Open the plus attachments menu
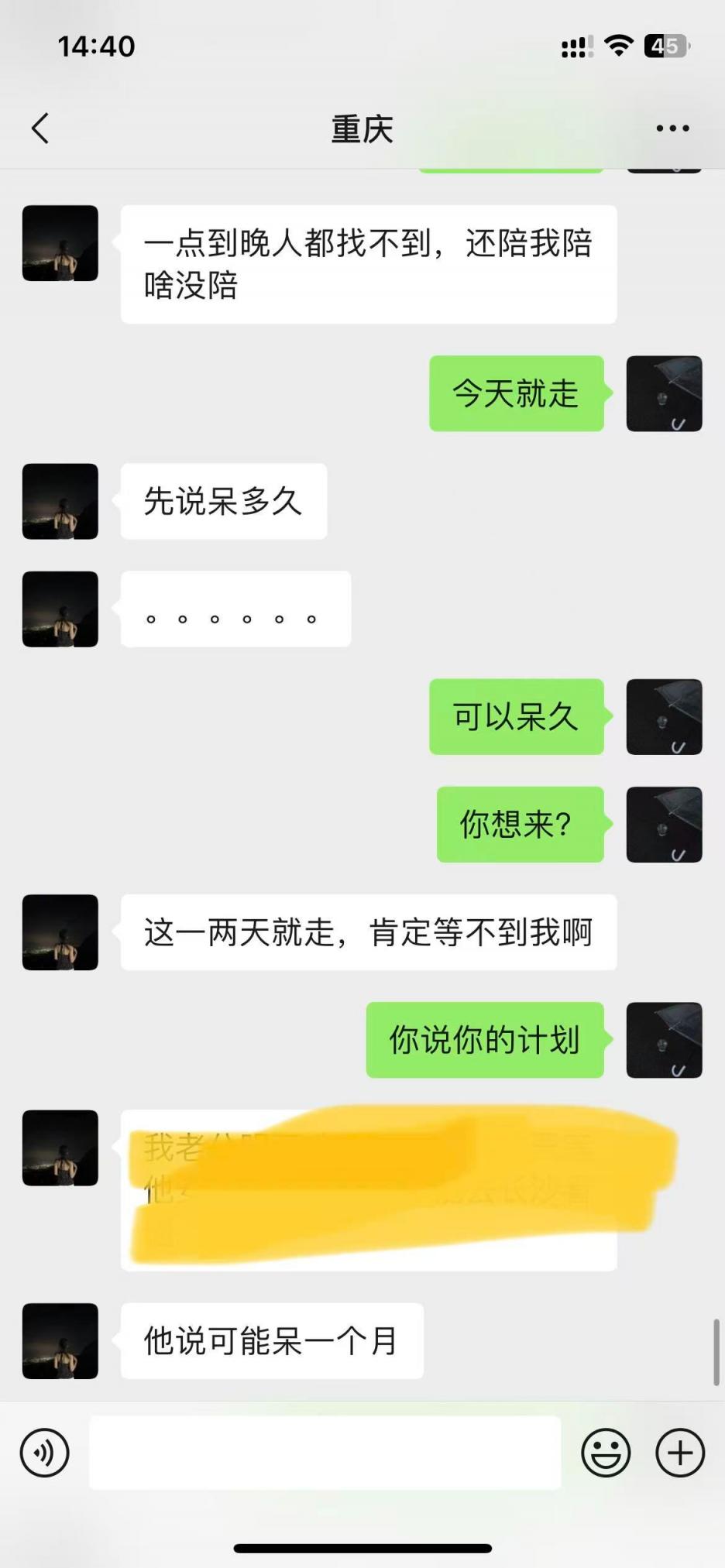The image size is (725, 1568). click(x=680, y=1453)
